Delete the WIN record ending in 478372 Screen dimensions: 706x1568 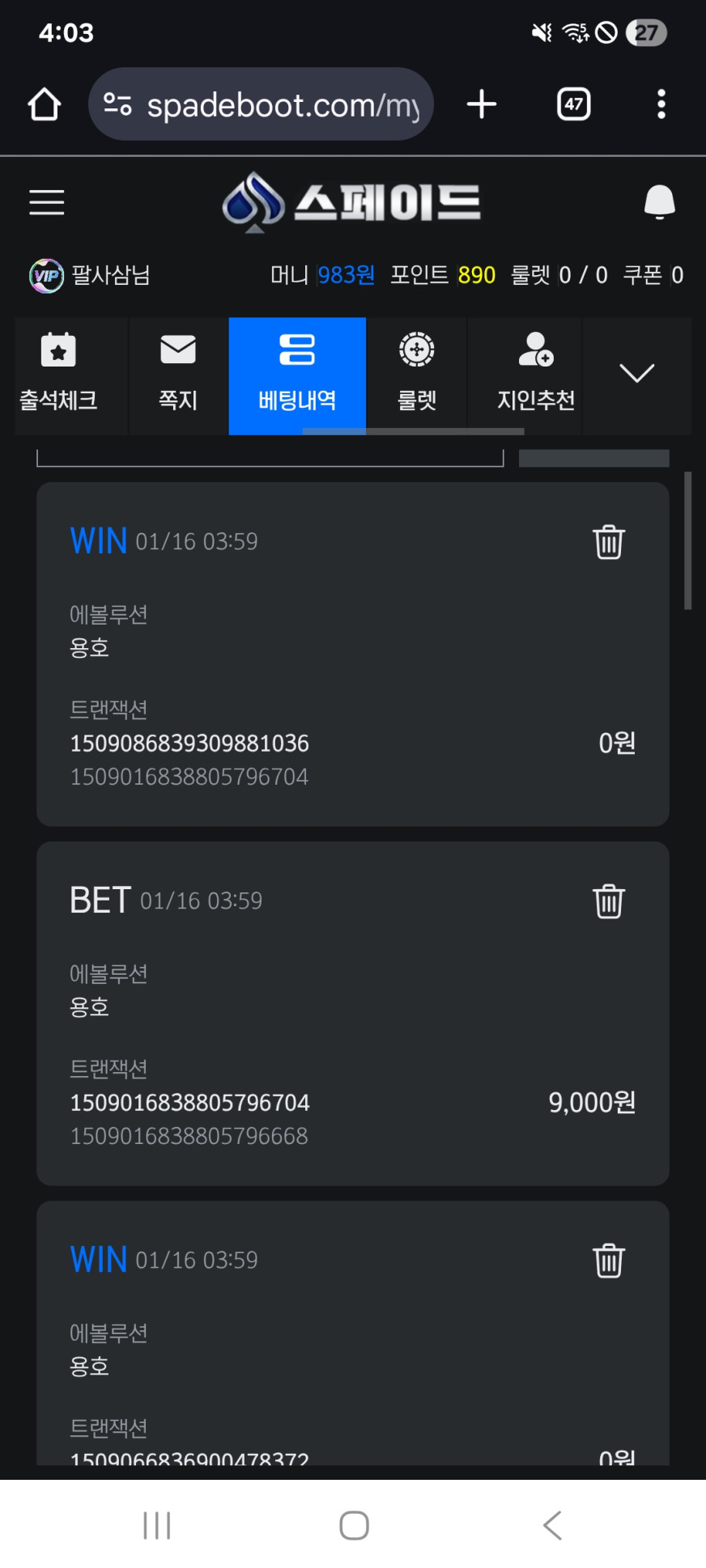point(609,1261)
